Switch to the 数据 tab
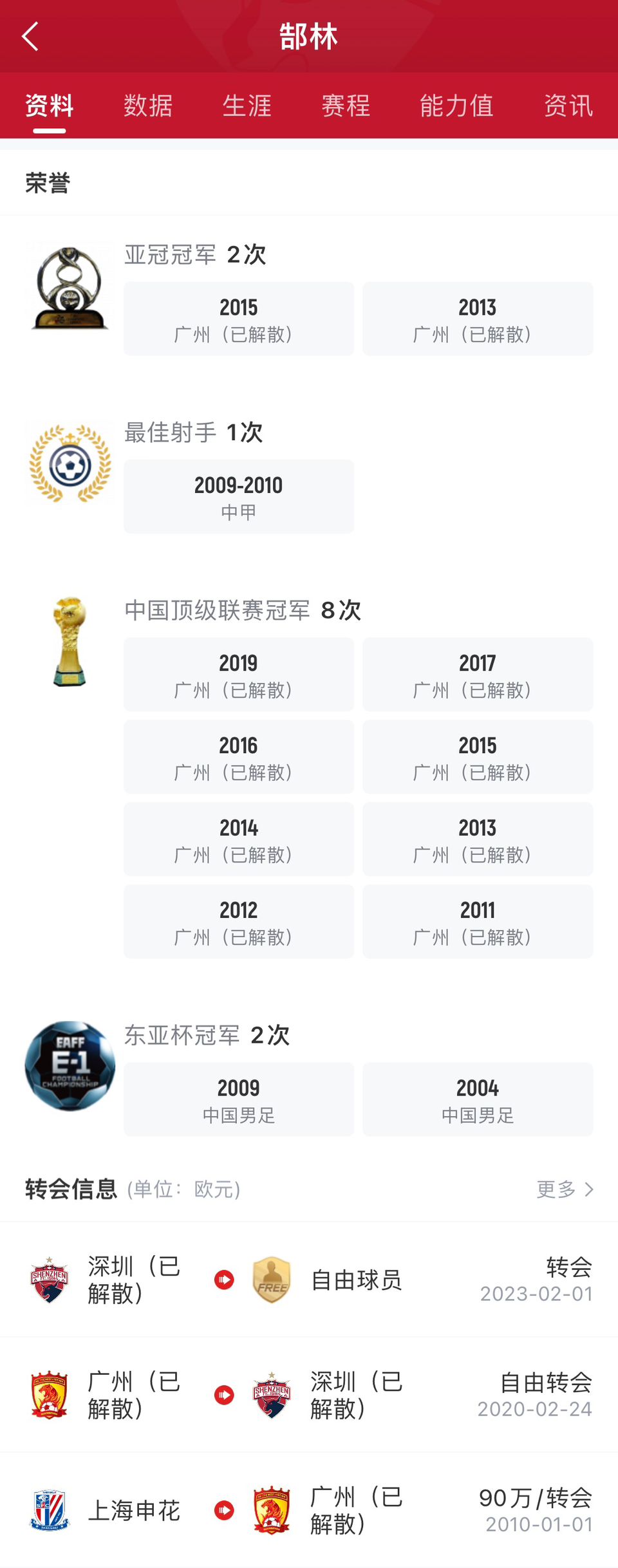618x1568 pixels. [x=148, y=106]
